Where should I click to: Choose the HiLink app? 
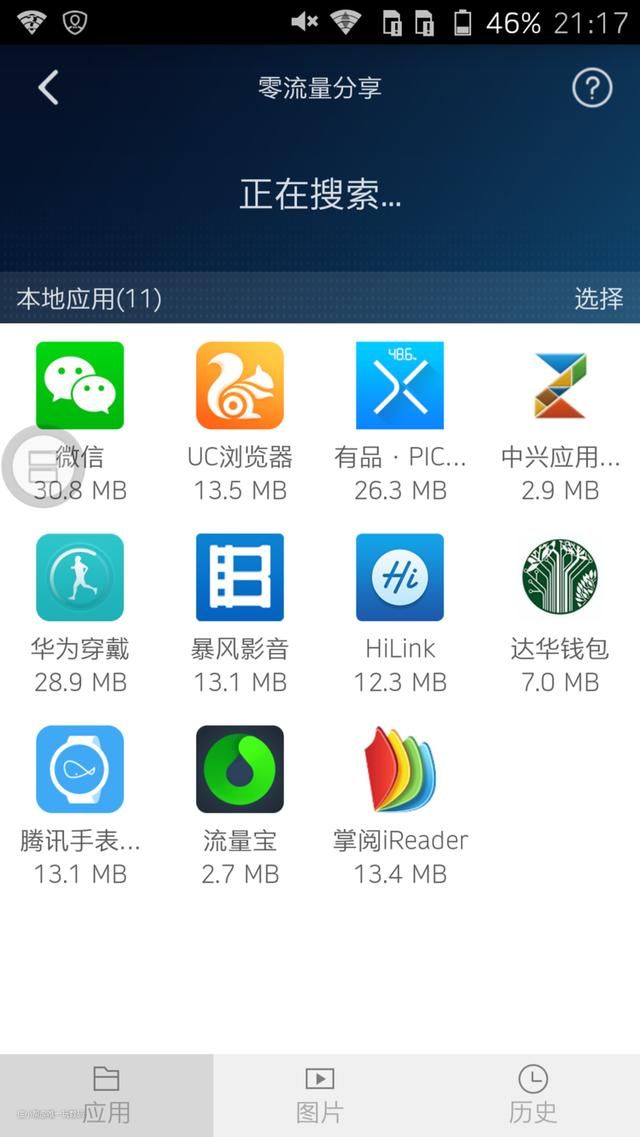tap(400, 577)
